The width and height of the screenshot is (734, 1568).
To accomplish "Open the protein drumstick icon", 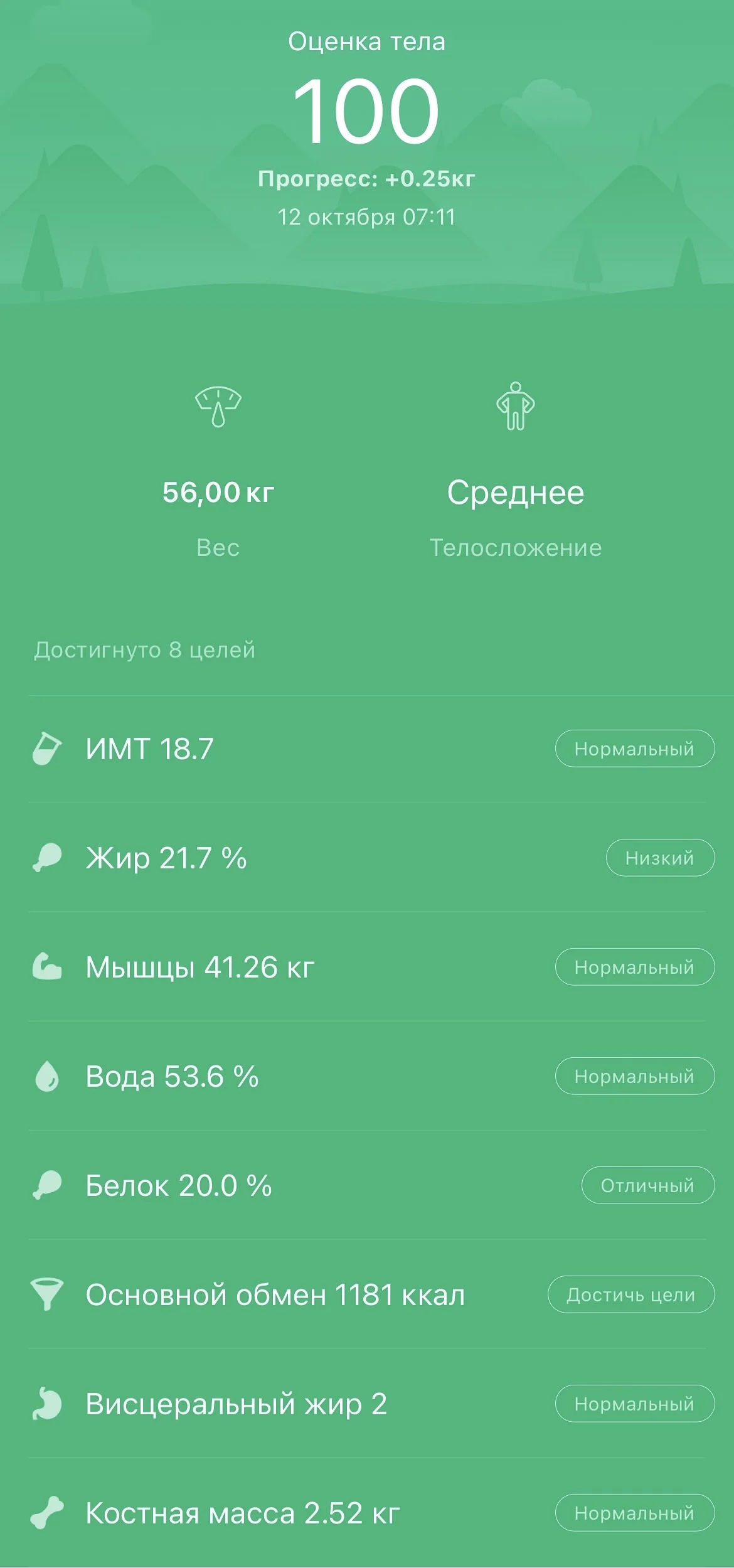I will 47,1185.
